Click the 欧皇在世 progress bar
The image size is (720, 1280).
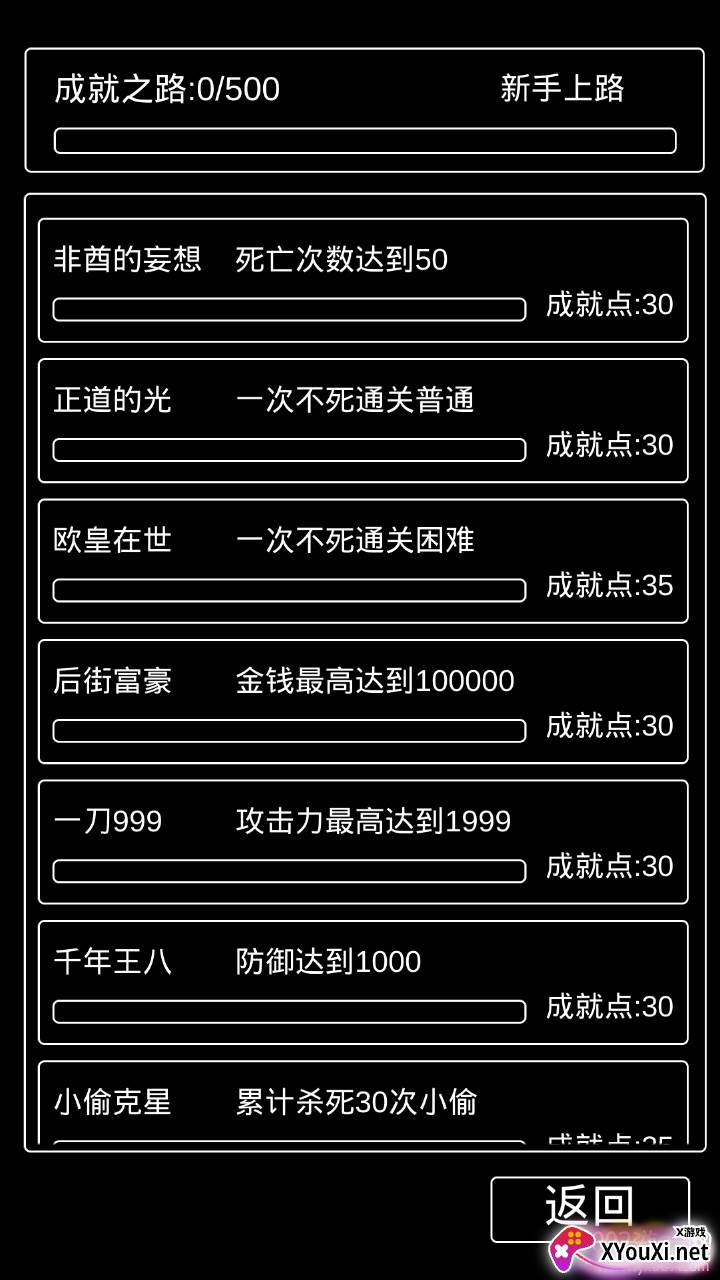289,590
